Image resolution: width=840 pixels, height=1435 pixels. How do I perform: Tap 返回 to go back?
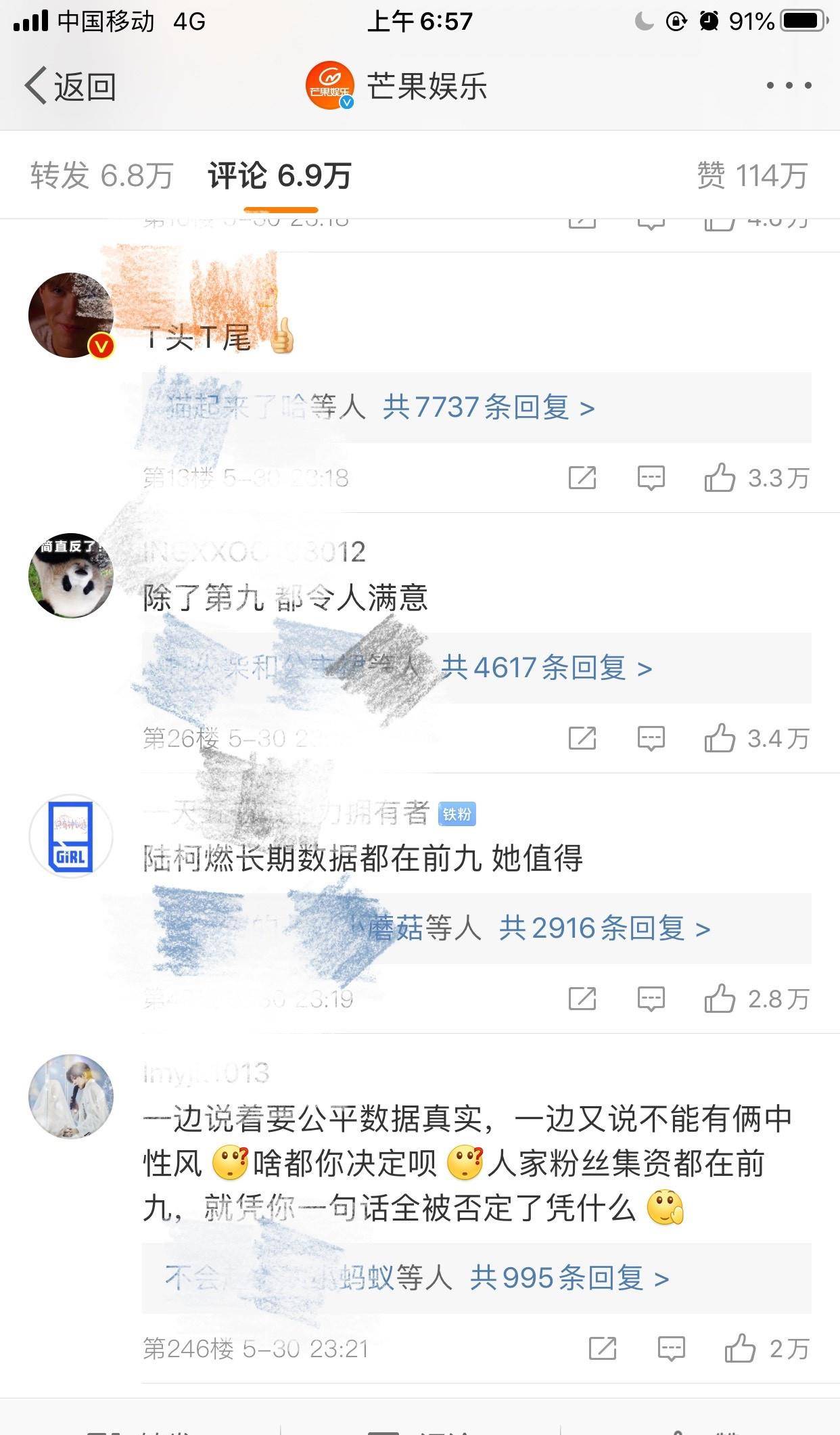[x=71, y=87]
